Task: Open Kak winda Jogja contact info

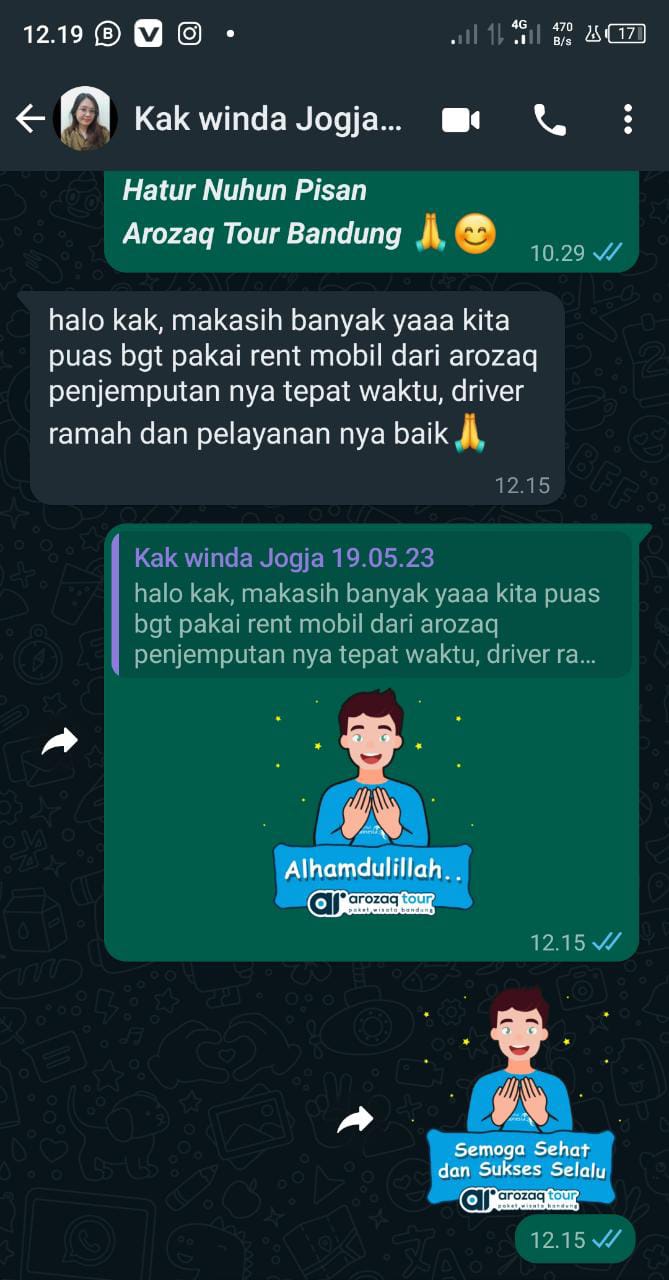Action: click(268, 120)
